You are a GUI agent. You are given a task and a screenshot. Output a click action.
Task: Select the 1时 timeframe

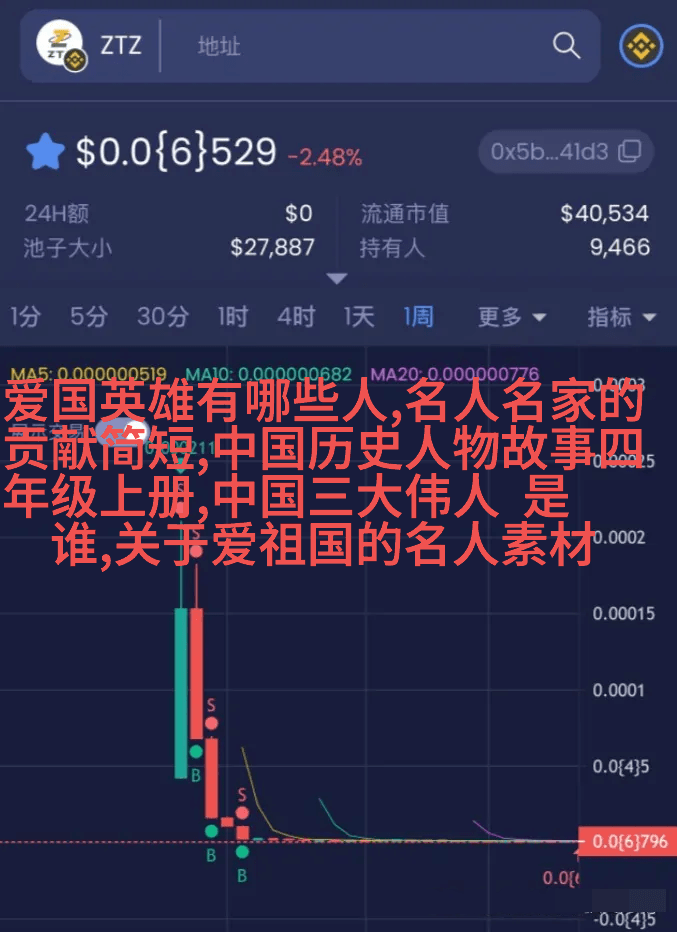[x=232, y=317]
